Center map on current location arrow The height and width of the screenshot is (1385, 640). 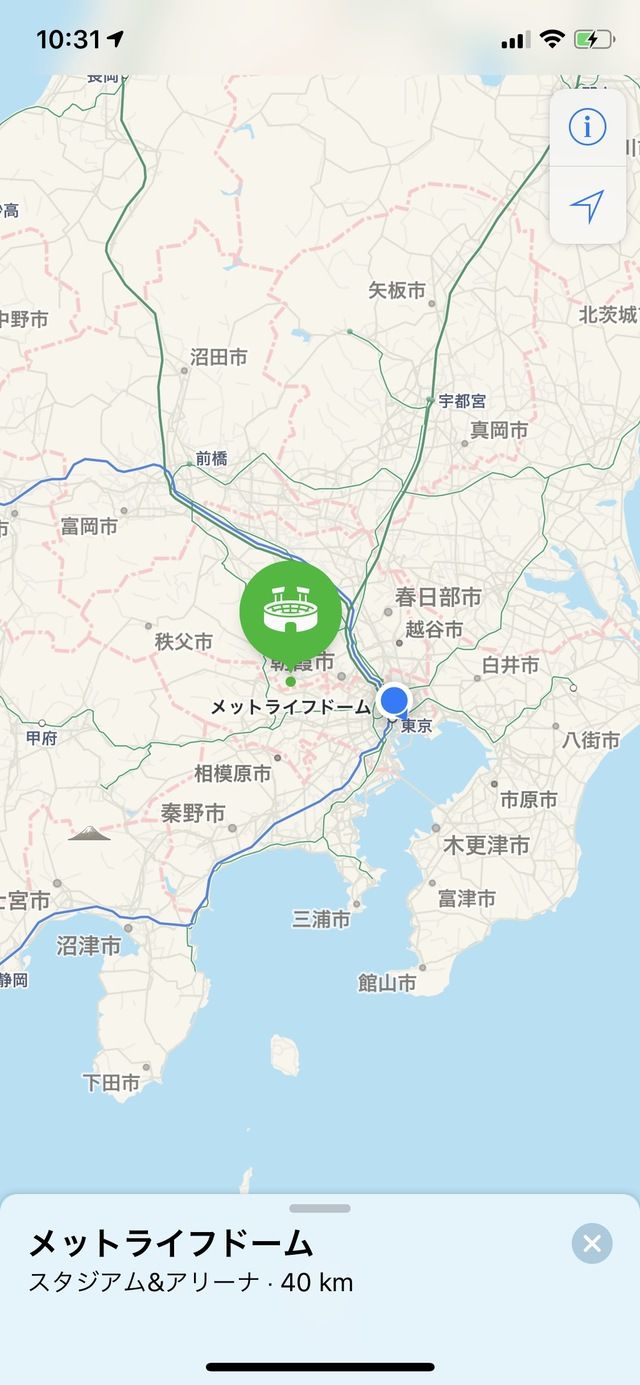[588, 206]
